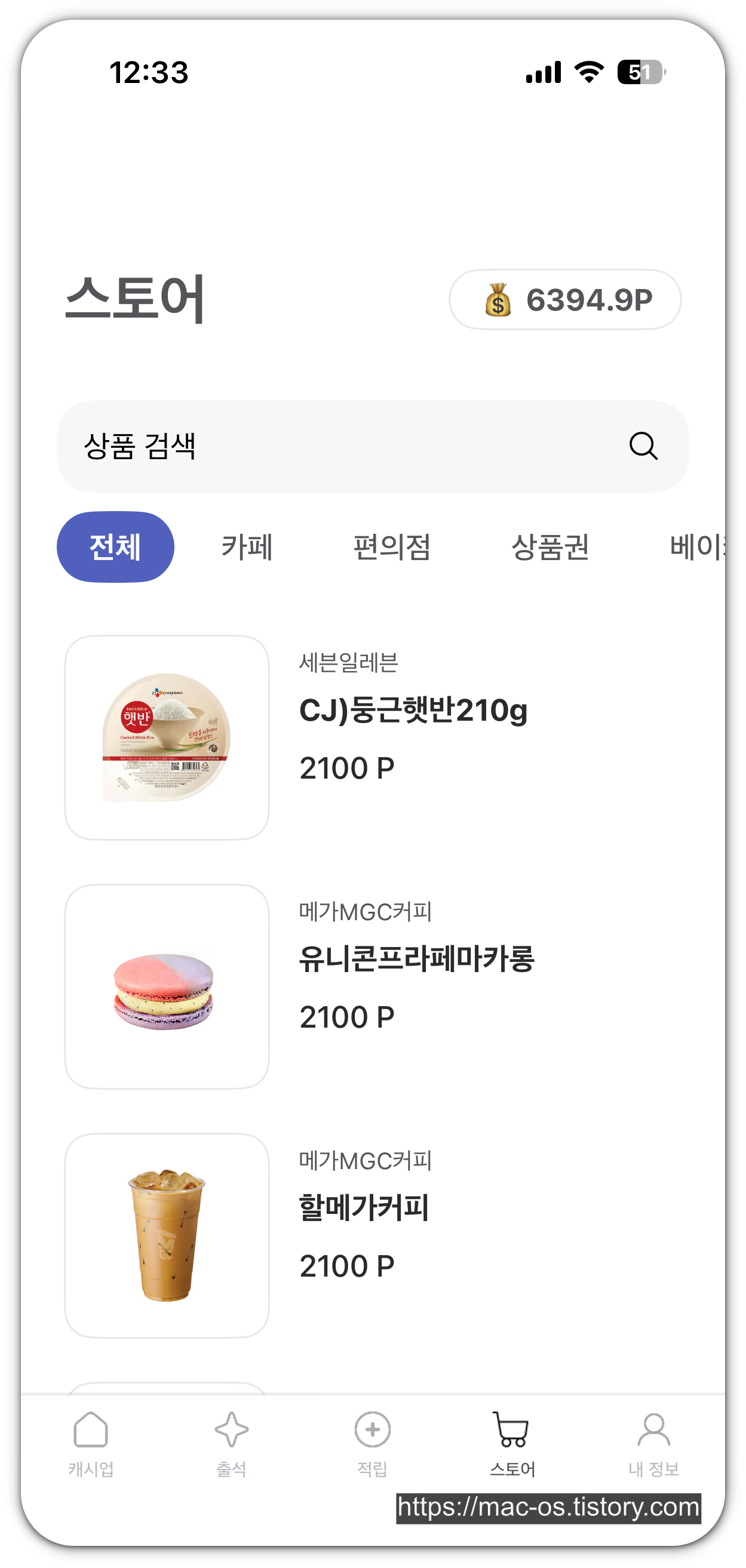Focus the 상품 검색 search field

coord(341,446)
